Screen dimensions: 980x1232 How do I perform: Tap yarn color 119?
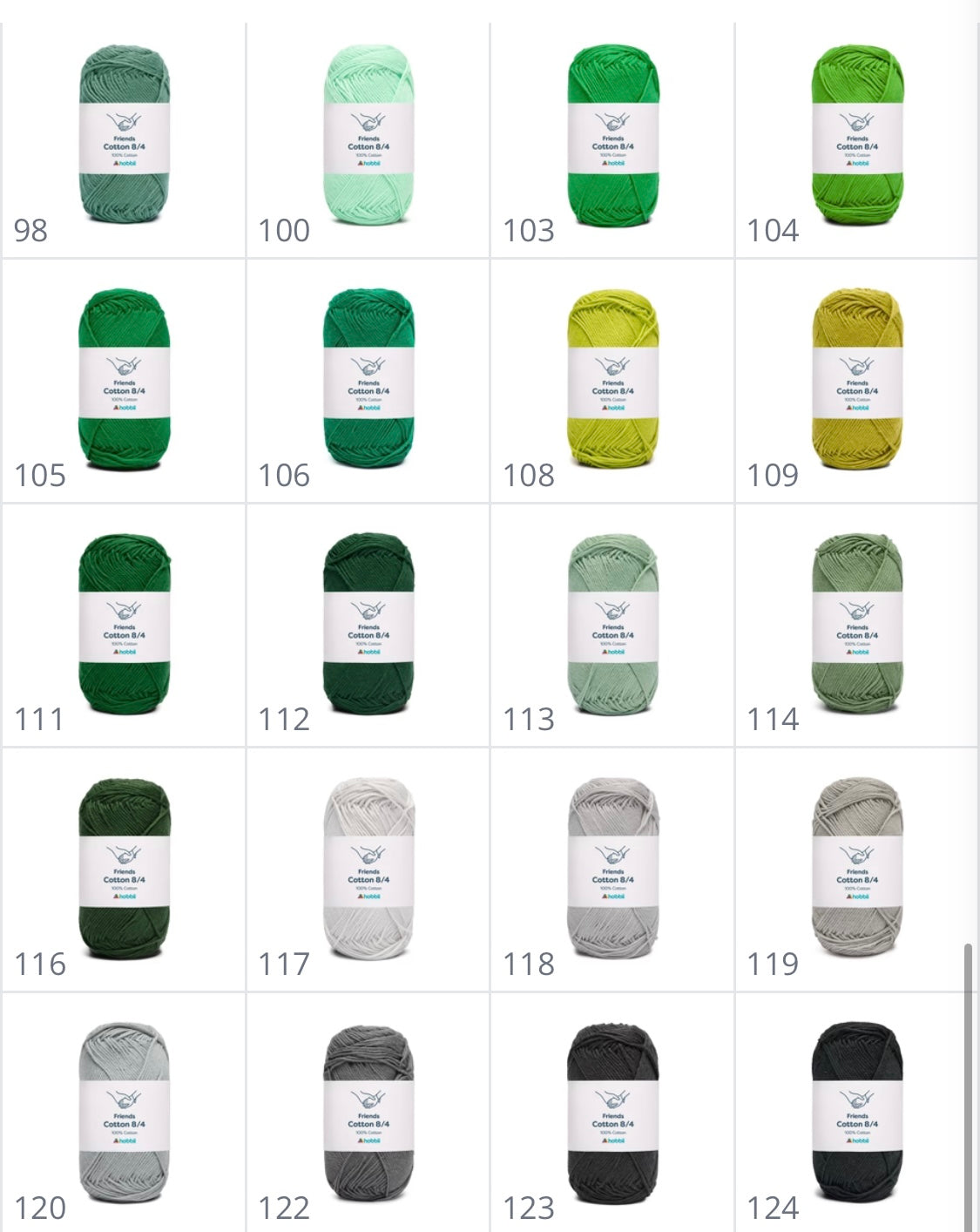(x=857, y=869)
